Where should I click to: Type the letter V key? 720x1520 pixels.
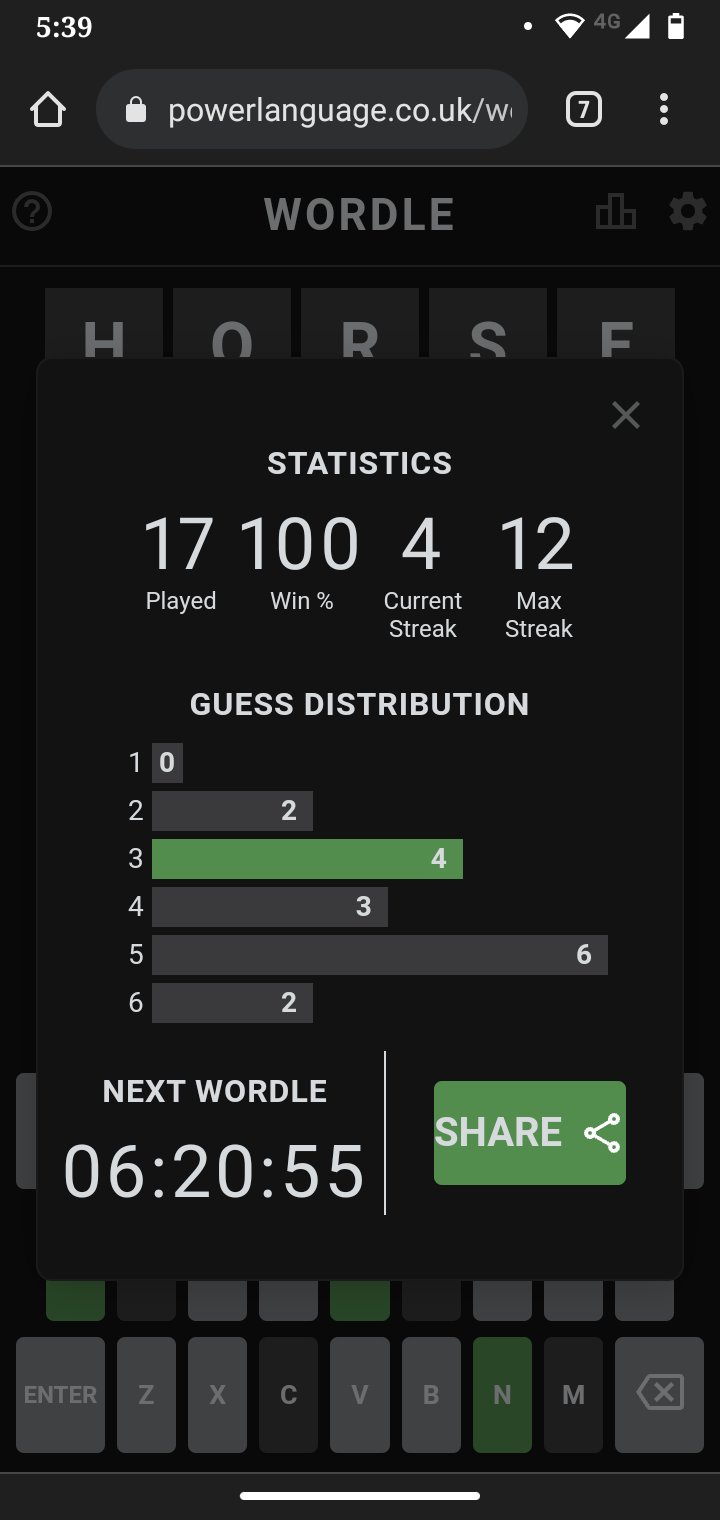[360, 1395]
